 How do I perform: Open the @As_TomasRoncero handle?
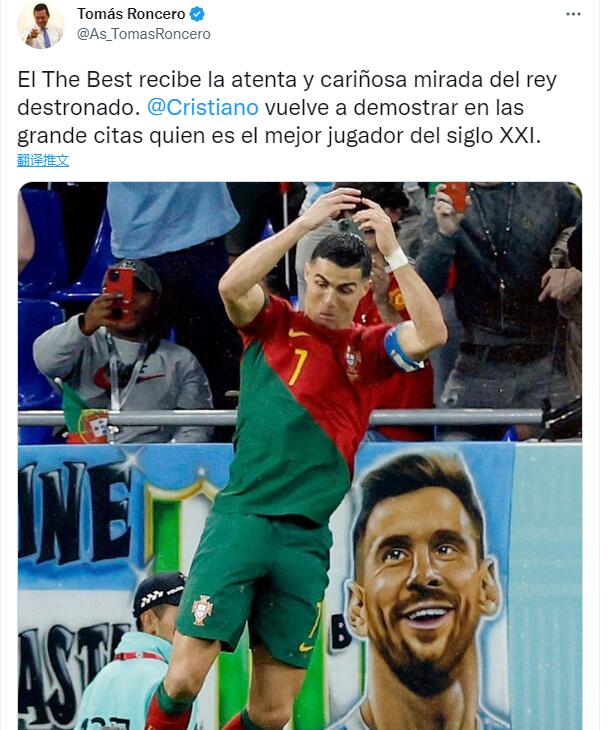coord(143,34)
